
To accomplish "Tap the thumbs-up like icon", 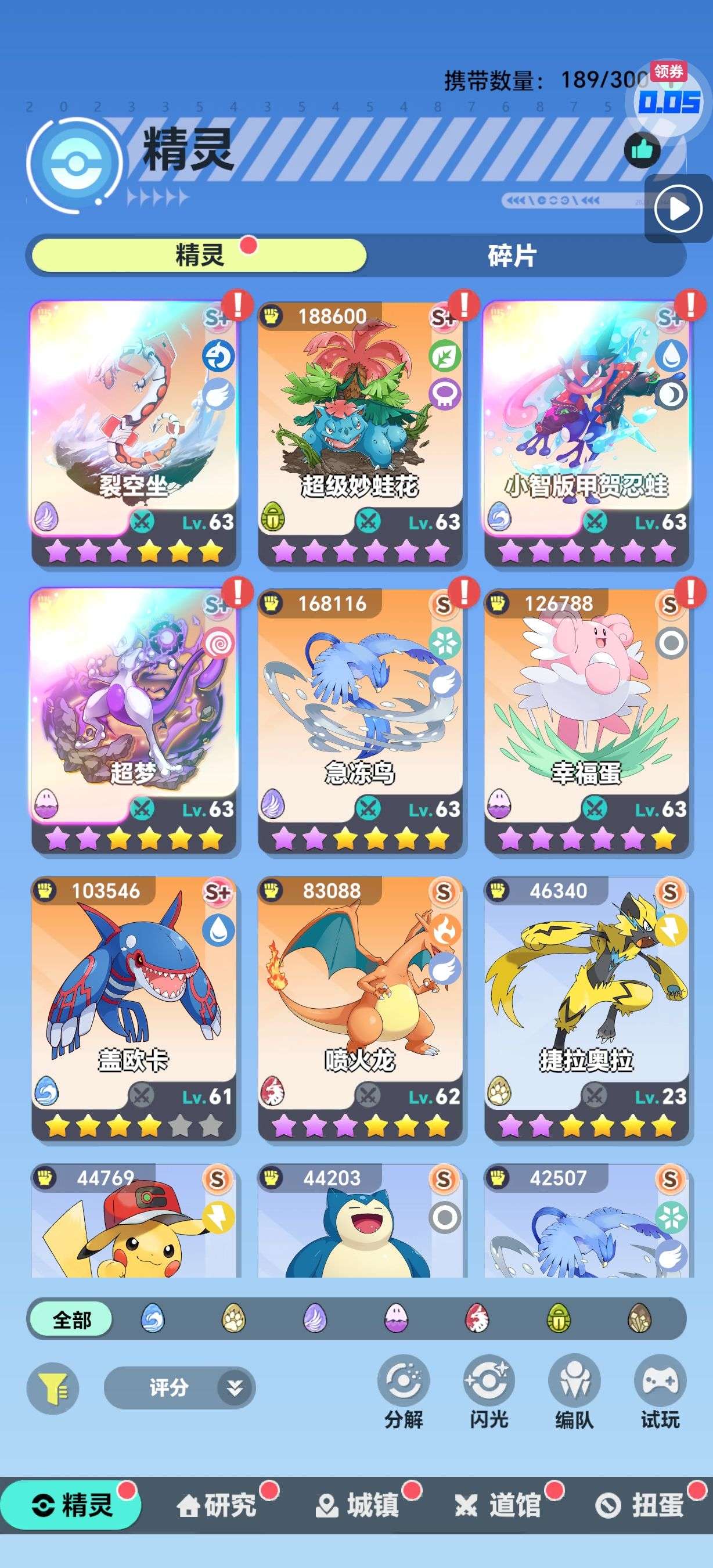I will (x=642, y=149).
